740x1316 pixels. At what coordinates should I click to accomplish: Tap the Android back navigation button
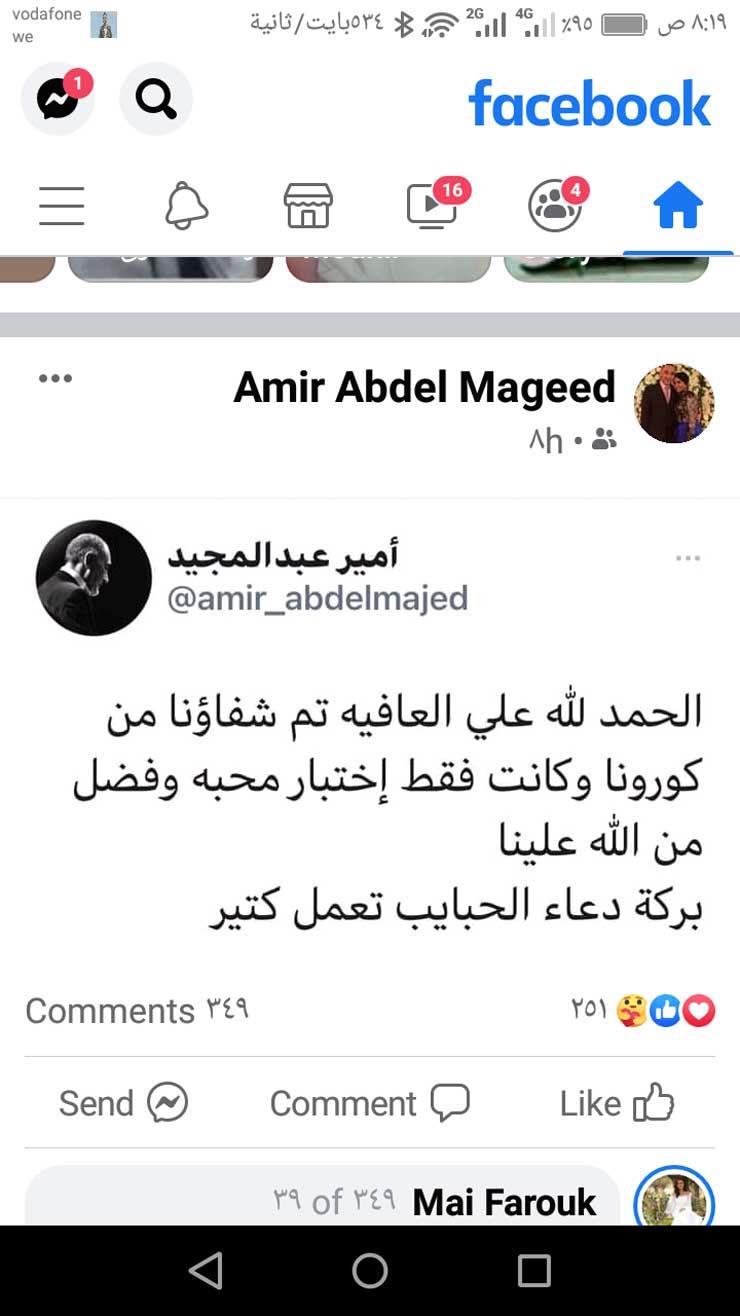point(207,1271)
